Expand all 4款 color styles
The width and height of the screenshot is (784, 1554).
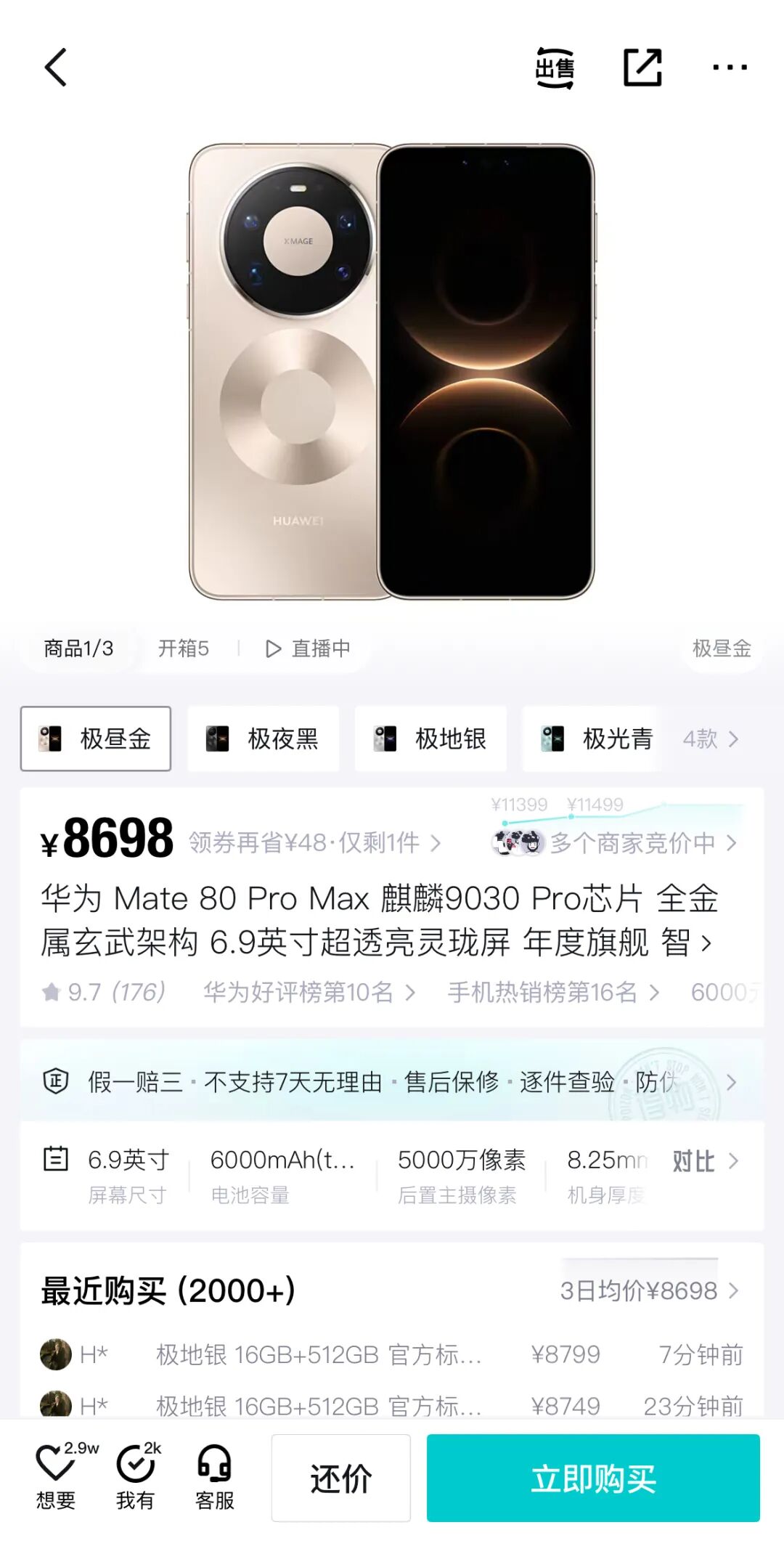pos(711,739)
